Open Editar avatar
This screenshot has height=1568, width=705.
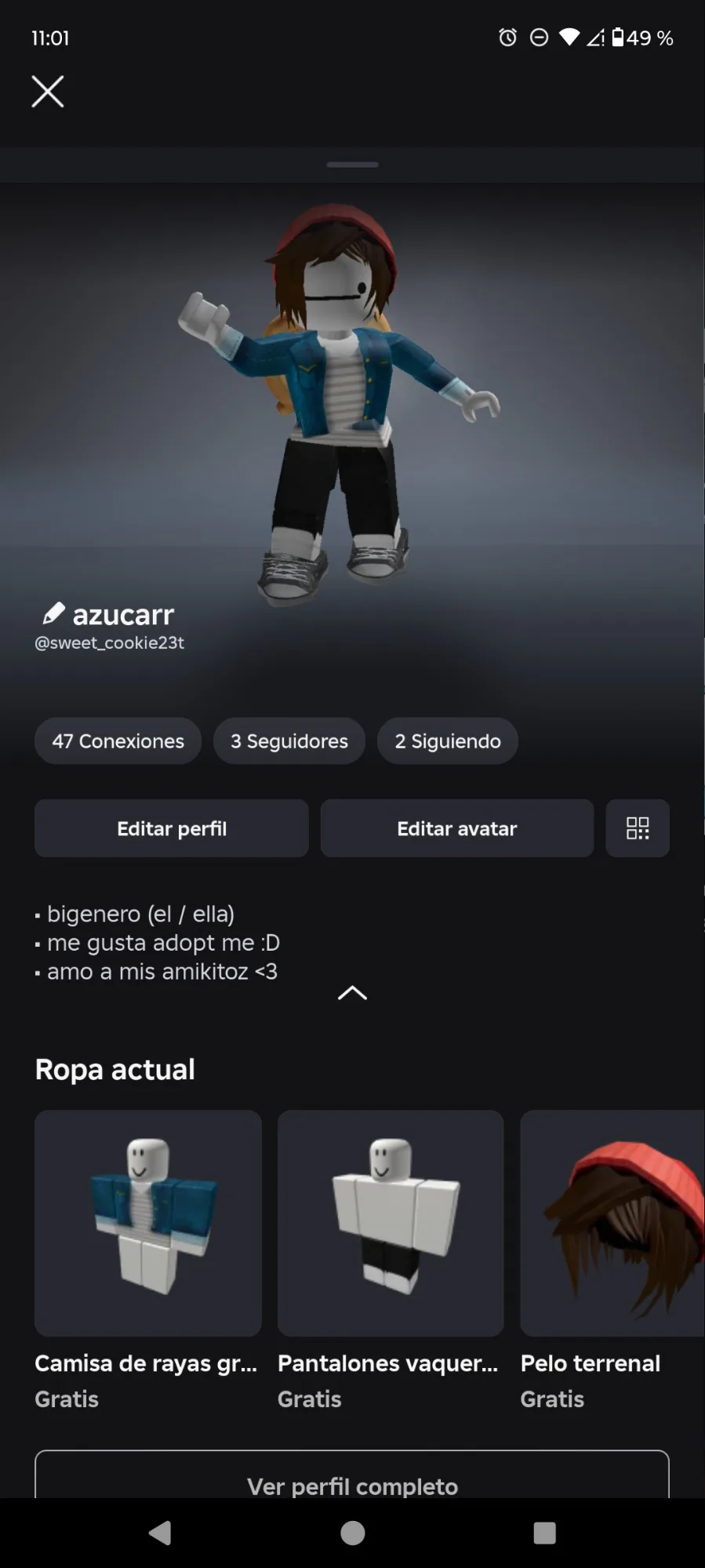(x=456, y=828)
